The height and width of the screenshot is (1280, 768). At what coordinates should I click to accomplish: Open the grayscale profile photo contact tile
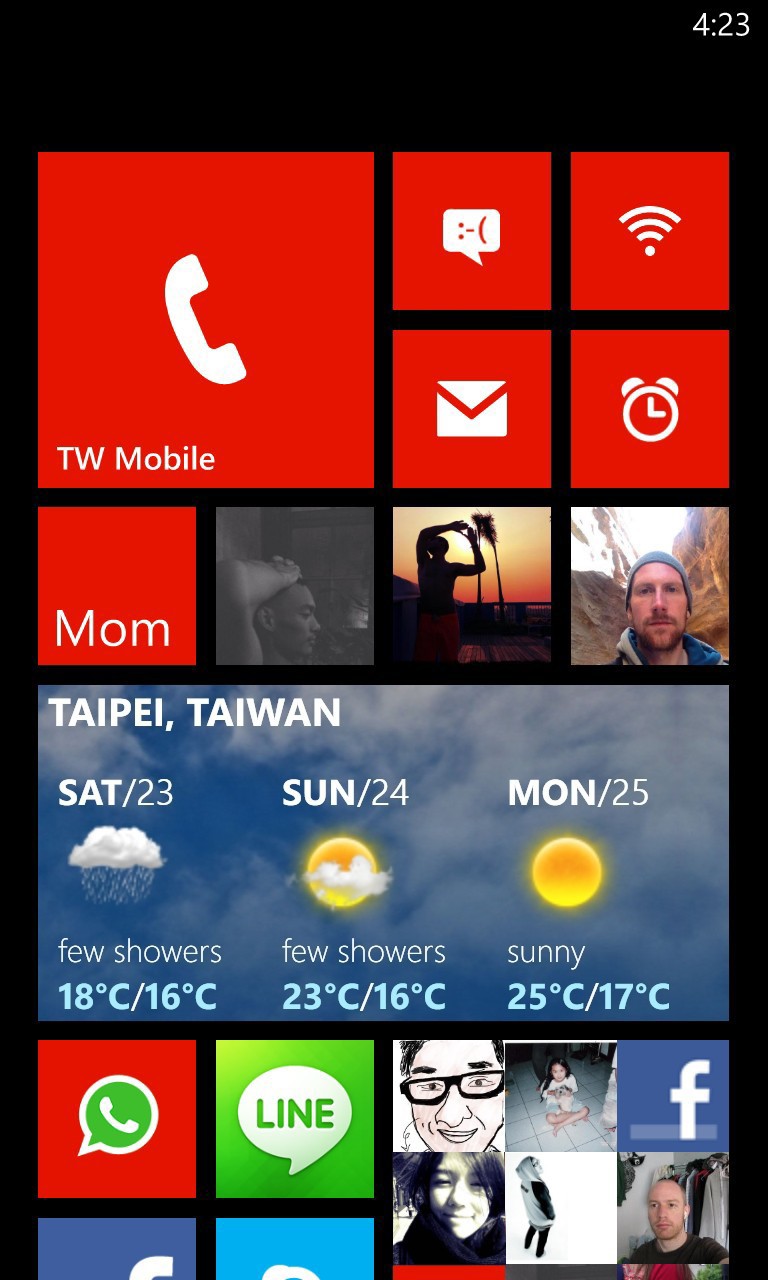[x=294, y=585]
